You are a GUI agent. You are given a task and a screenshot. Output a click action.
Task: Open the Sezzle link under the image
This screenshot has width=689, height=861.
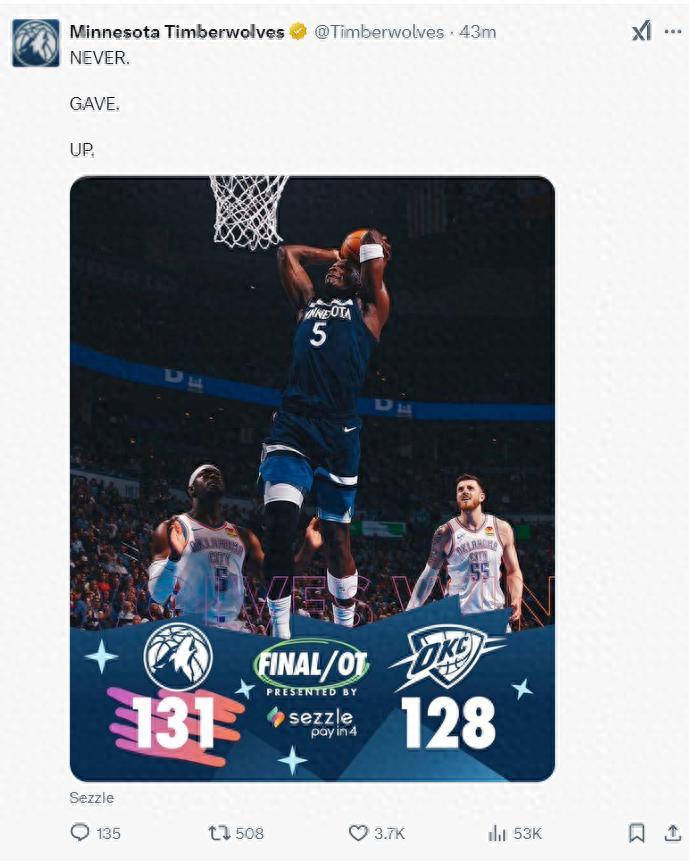coord(92,798)
